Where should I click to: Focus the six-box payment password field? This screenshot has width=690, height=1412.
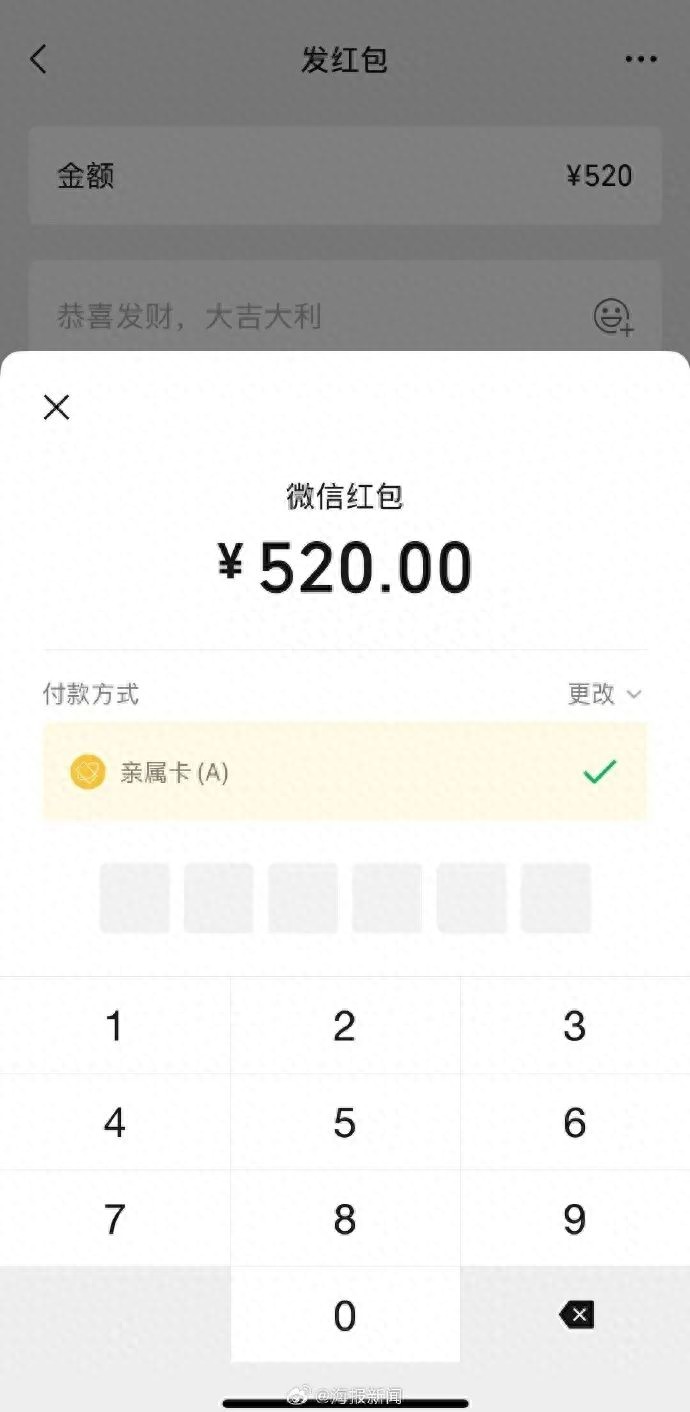pos(345,898)
